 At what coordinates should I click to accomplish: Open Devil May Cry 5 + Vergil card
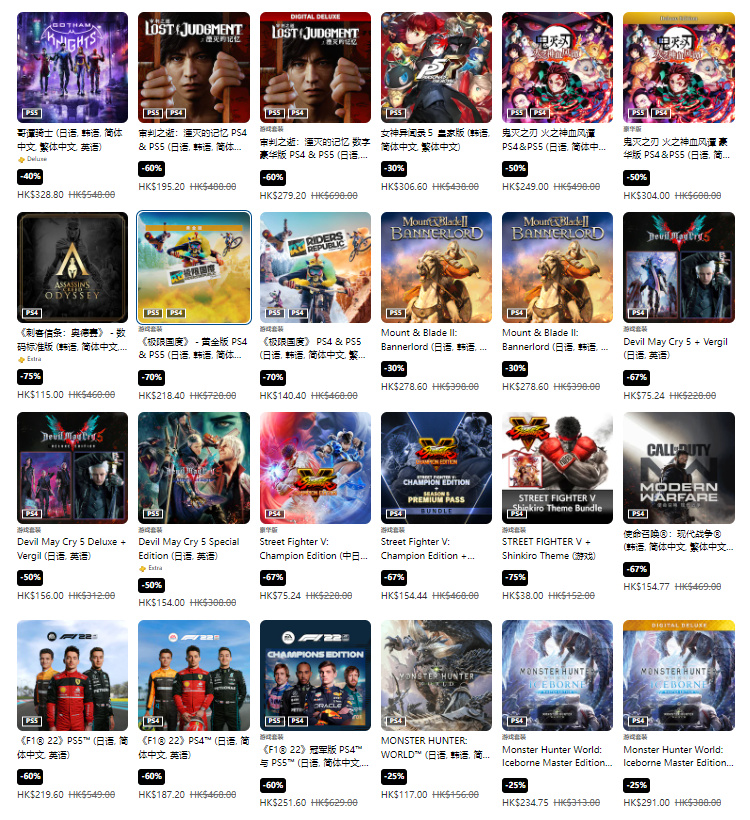[678, 267]
